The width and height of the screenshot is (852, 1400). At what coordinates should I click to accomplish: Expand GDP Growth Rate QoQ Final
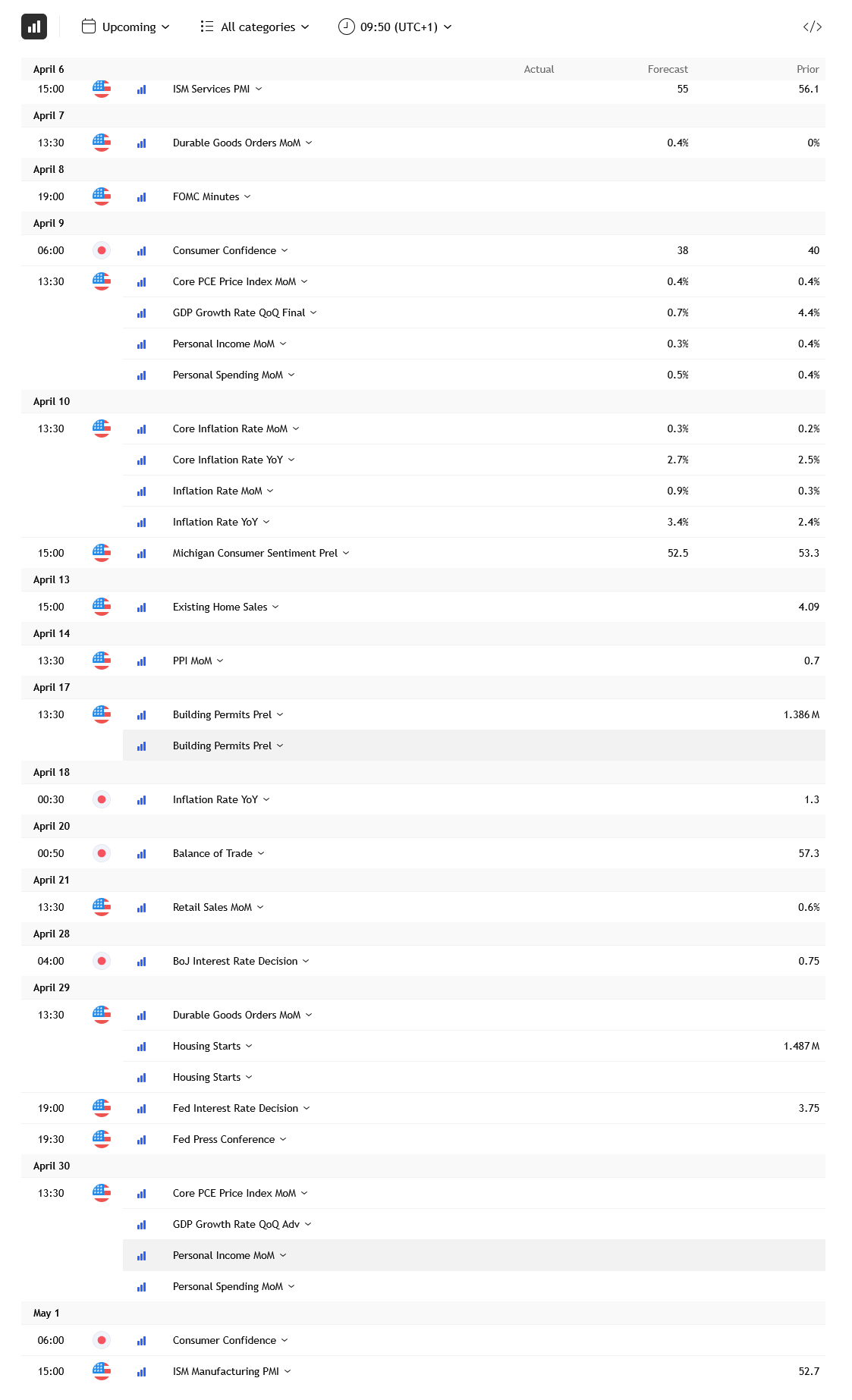point(244,312)
